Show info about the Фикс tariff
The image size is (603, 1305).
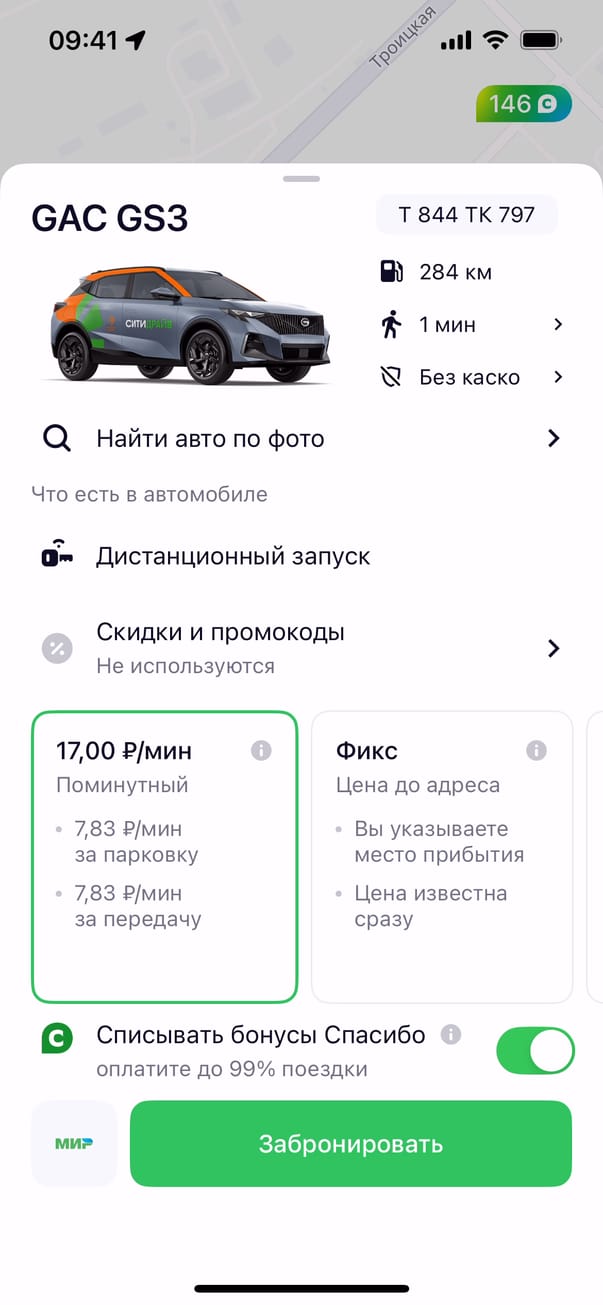[x=536, y=750]
